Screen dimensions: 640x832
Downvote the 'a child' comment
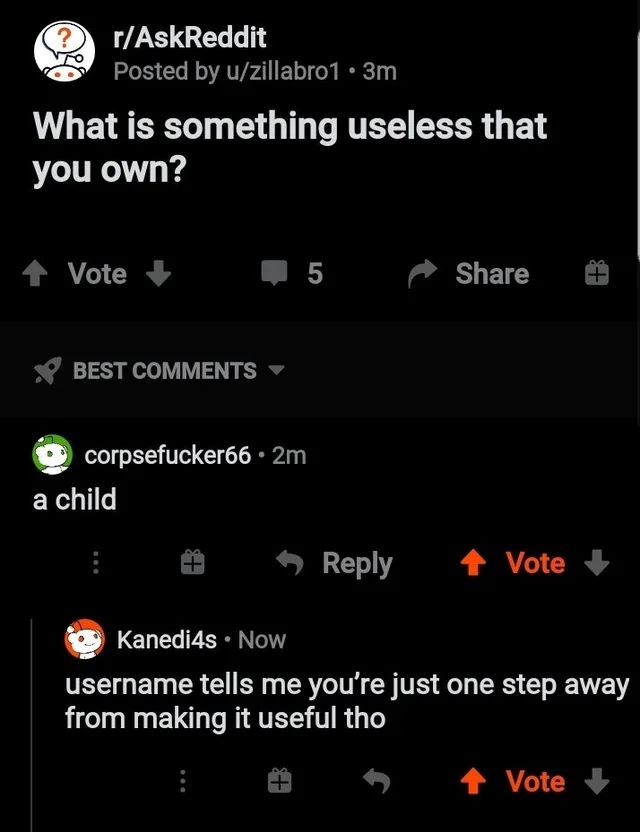coord(596,564)
